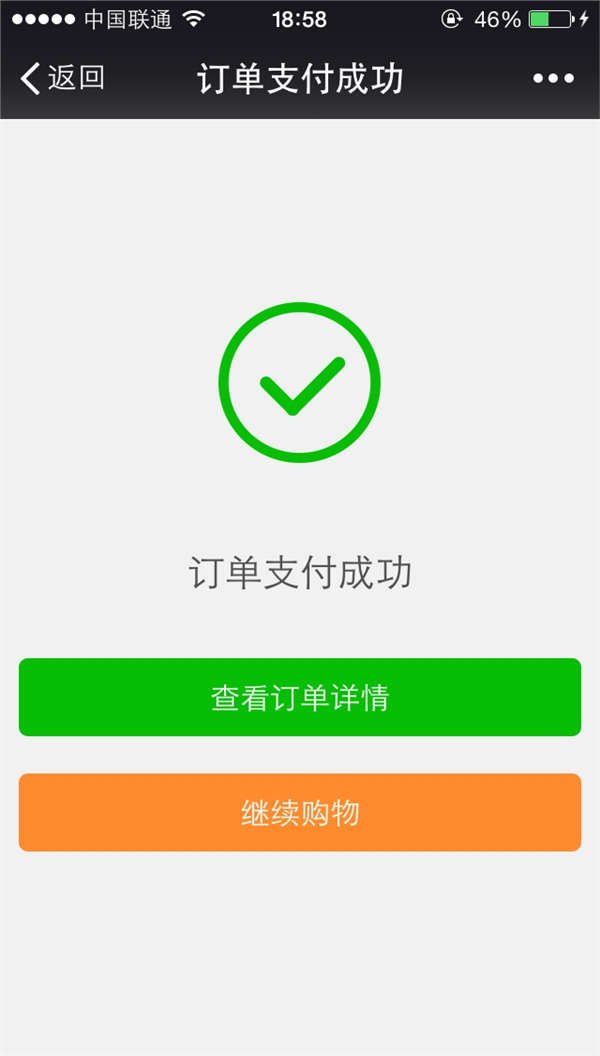Viewport: 600px width, 1056px height.
Task: Go back using 返回
Action: (x=62, y=78)
